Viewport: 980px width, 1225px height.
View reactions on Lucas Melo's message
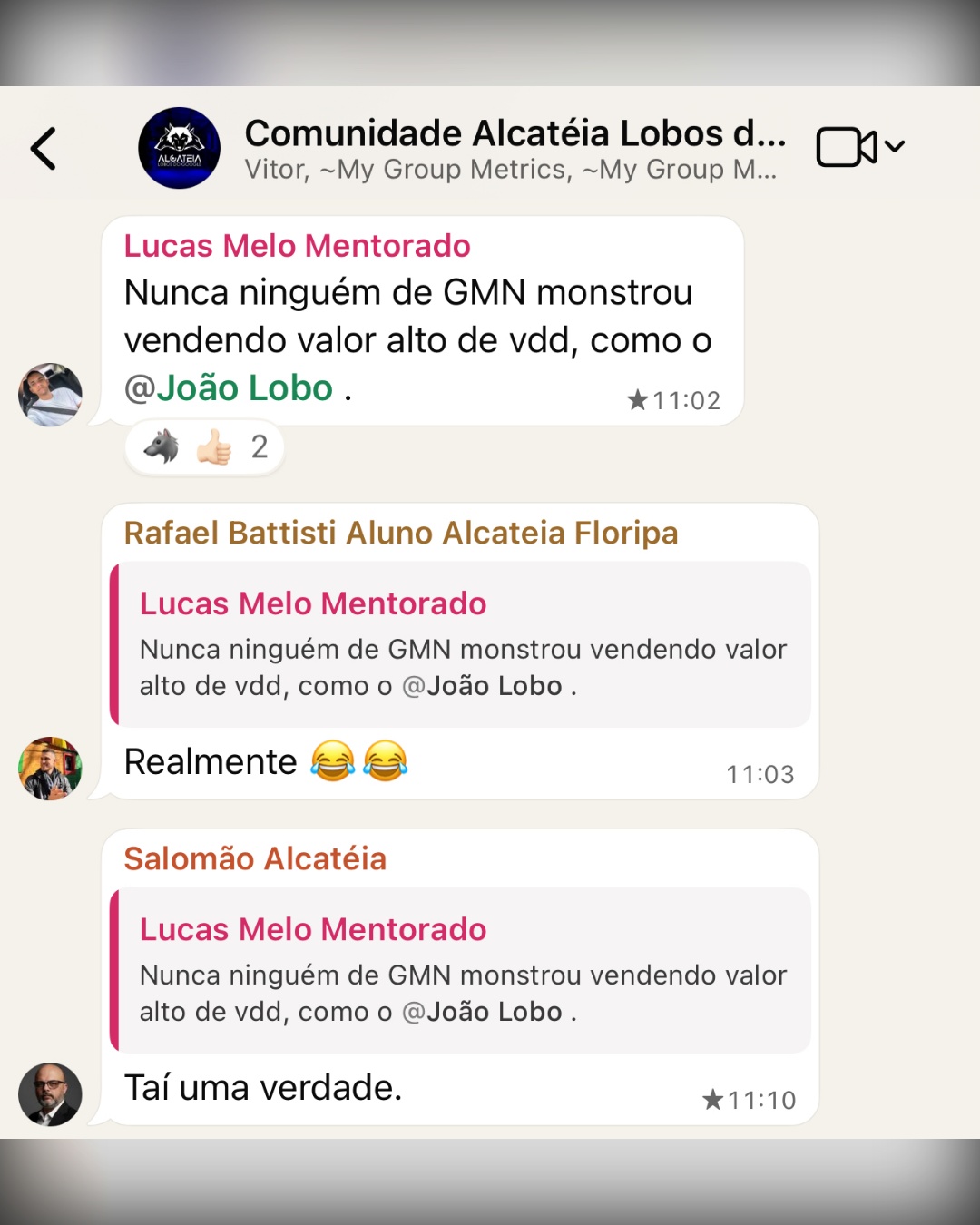(x=206, y=447)
